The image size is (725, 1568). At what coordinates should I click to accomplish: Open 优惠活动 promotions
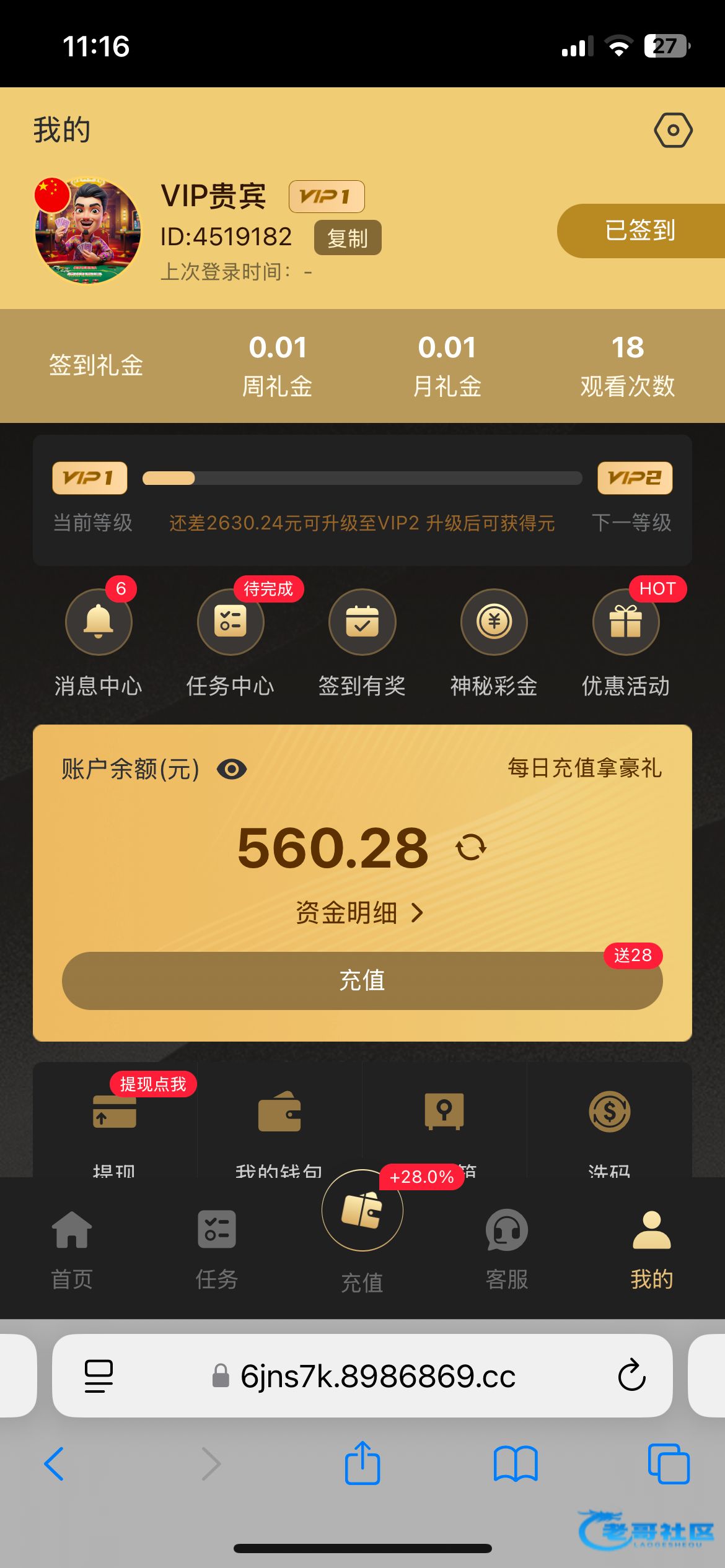pos(626,622)
